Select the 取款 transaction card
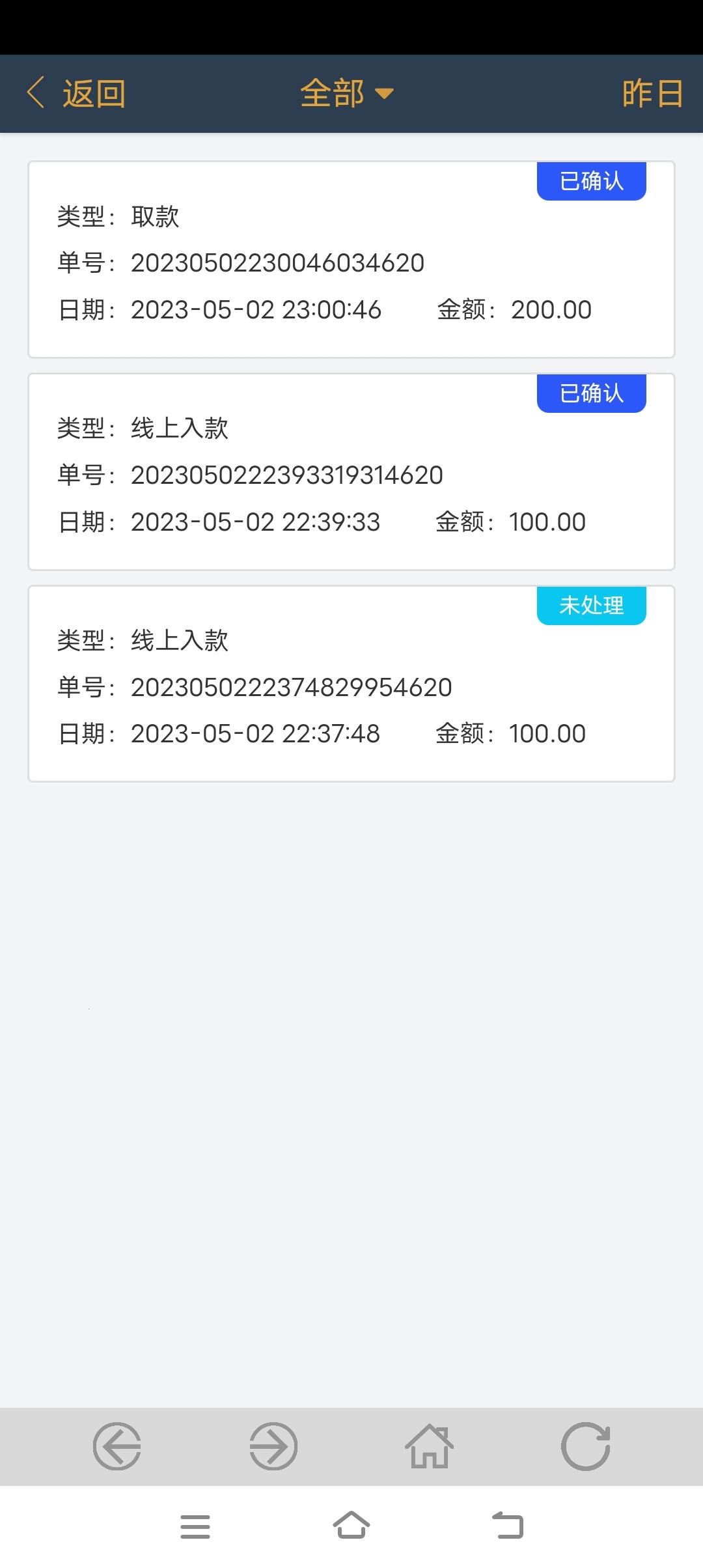The height and width of the screenshot is (1568, 703). 351,259
